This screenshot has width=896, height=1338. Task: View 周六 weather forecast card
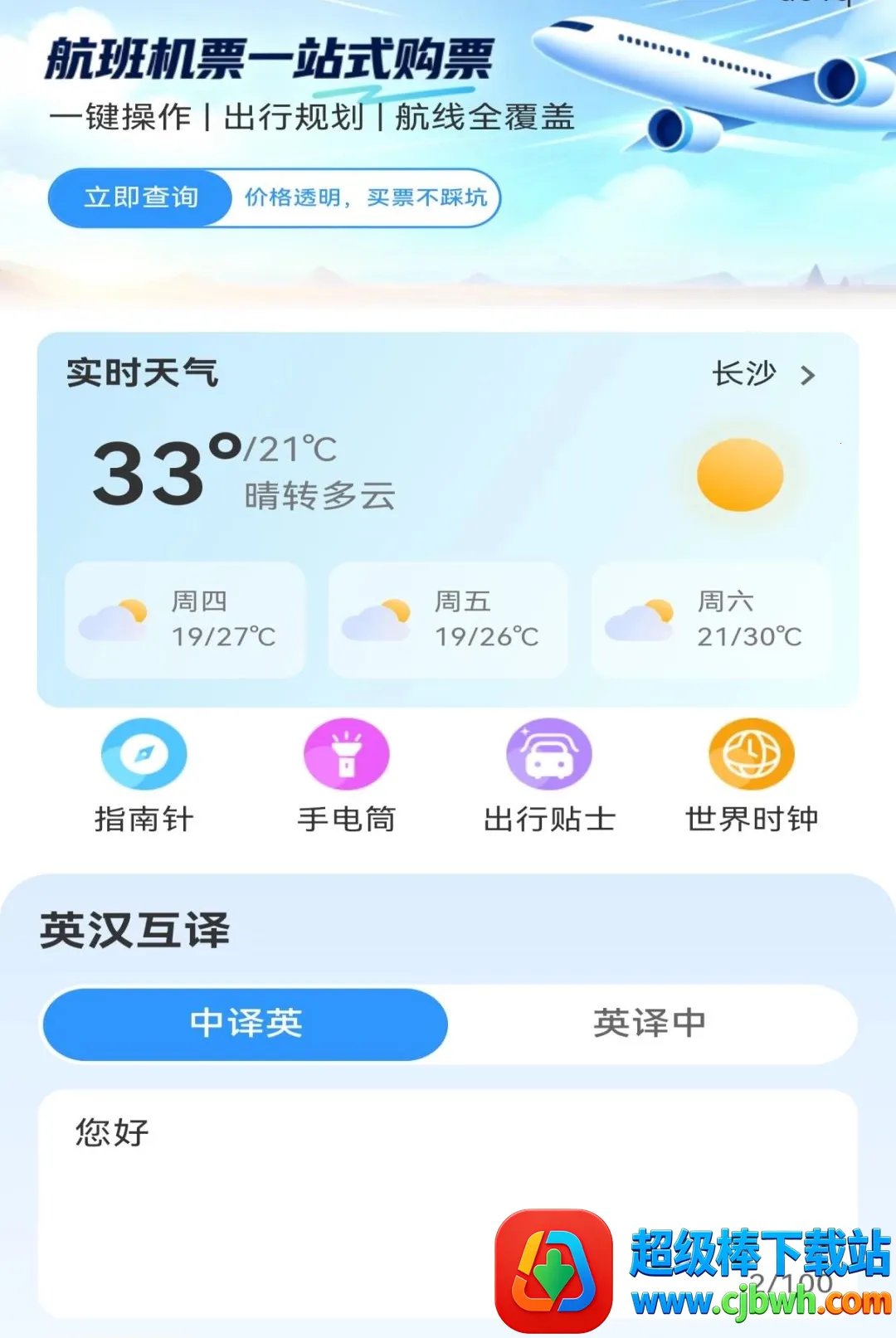(711, 620)
